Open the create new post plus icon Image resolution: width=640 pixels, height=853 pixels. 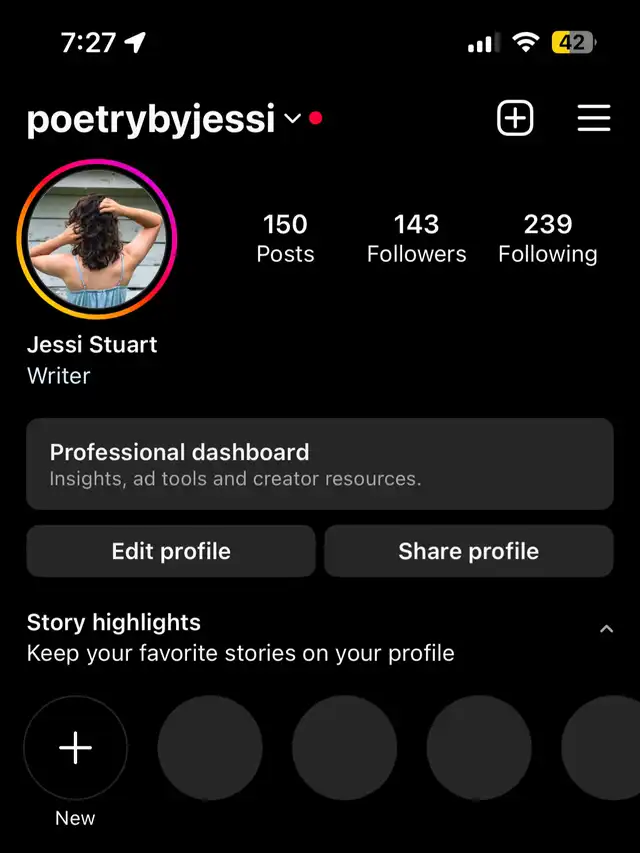(515, 119)
